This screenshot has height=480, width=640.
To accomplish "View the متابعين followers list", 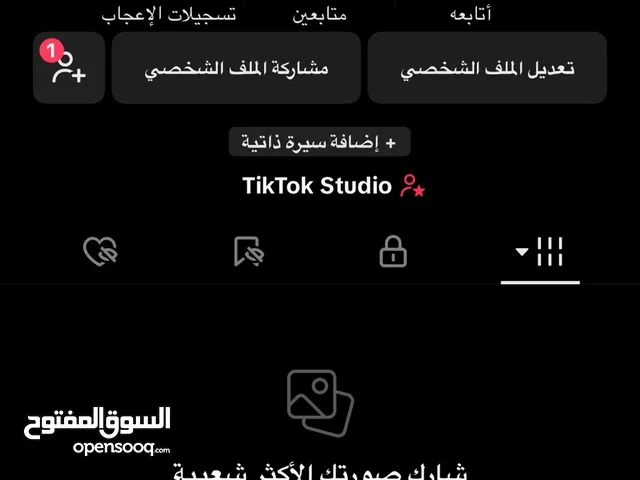I will (320, 15).
